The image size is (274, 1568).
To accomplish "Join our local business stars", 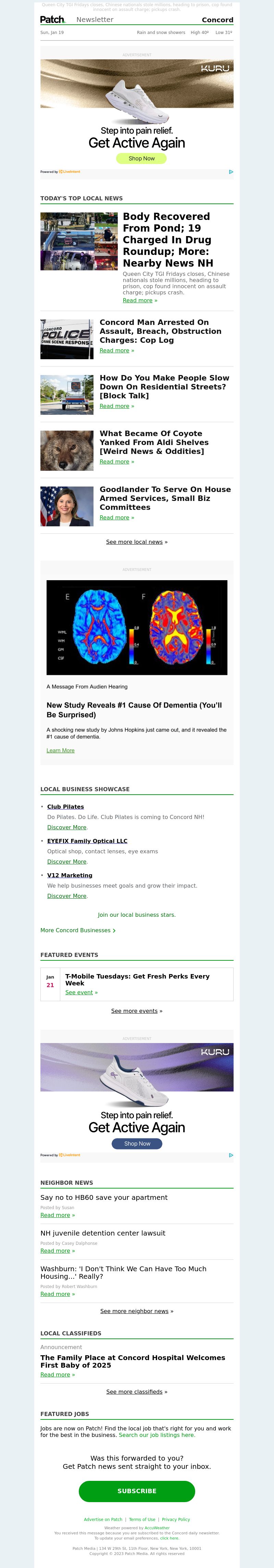I will [137, 915].
